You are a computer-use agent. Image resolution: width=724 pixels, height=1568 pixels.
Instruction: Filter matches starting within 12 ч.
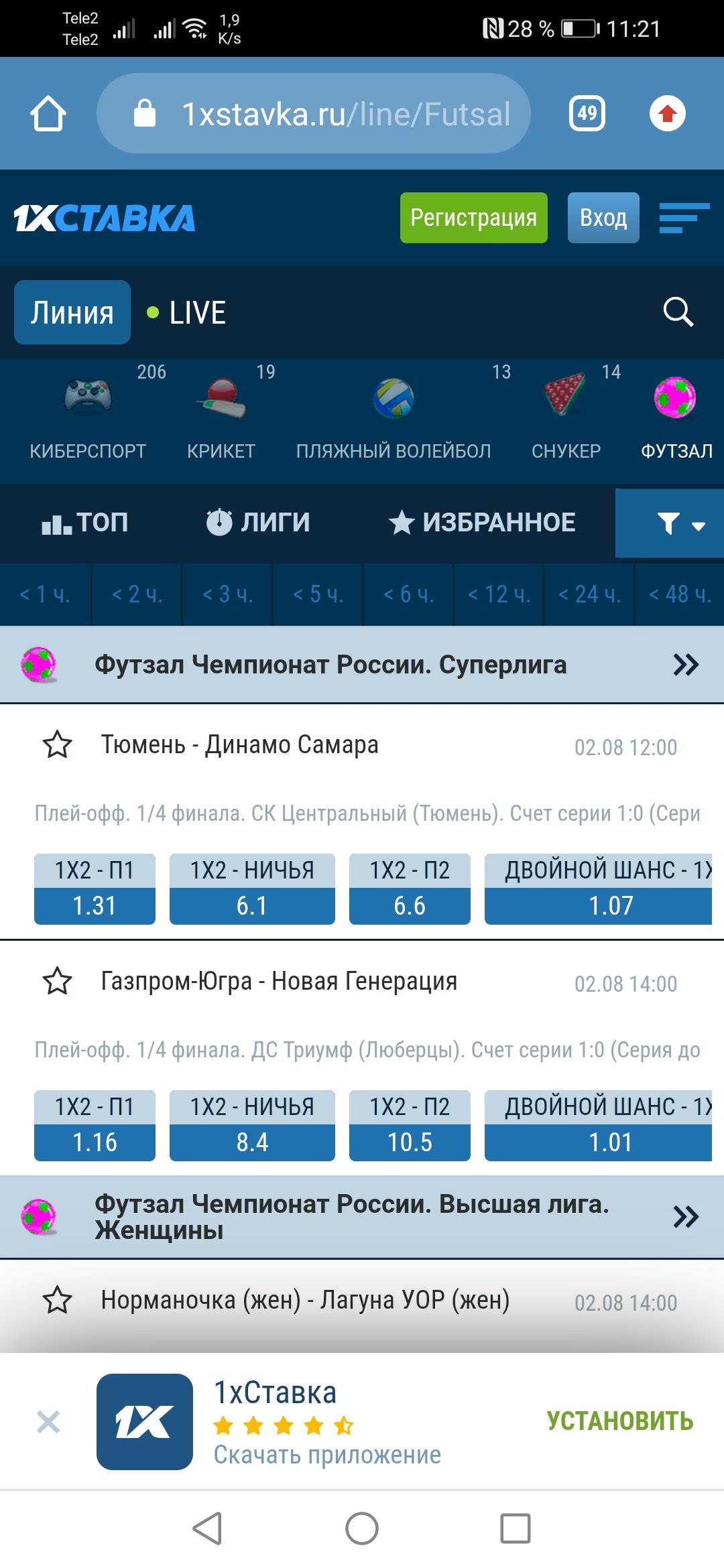[499, 594]
